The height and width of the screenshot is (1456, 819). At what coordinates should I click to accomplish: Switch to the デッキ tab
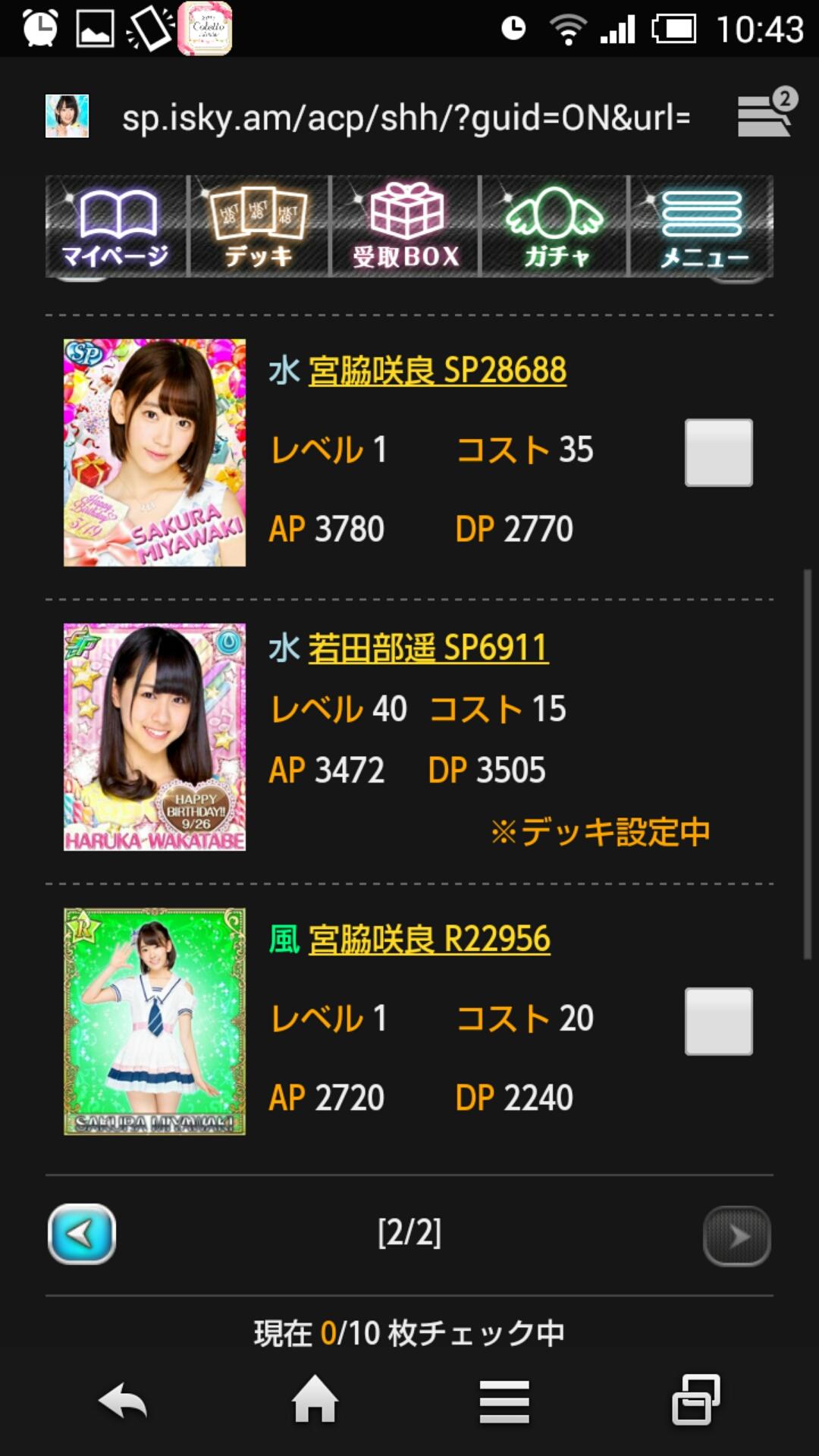click(259, 226)
